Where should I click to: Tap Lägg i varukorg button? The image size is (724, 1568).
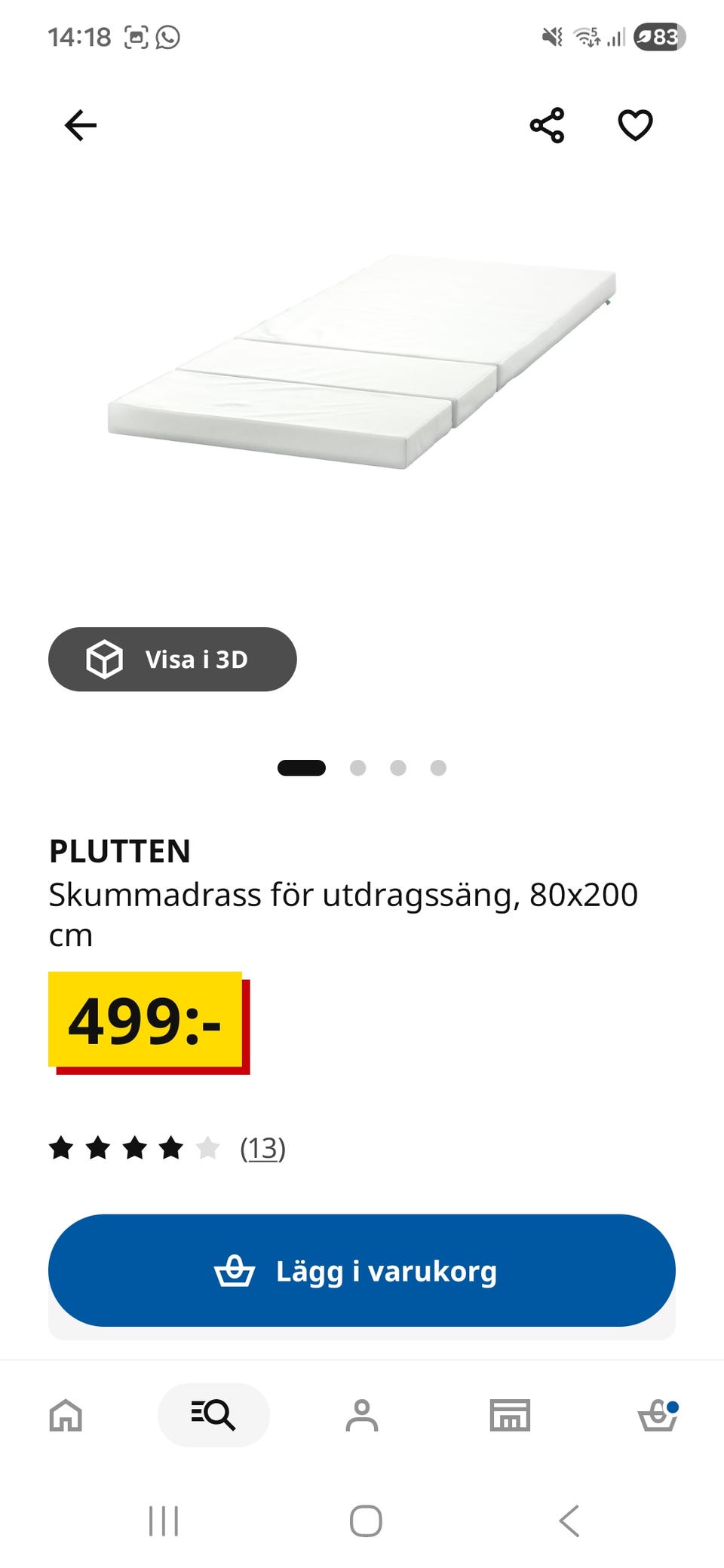tap(362, 1270)
